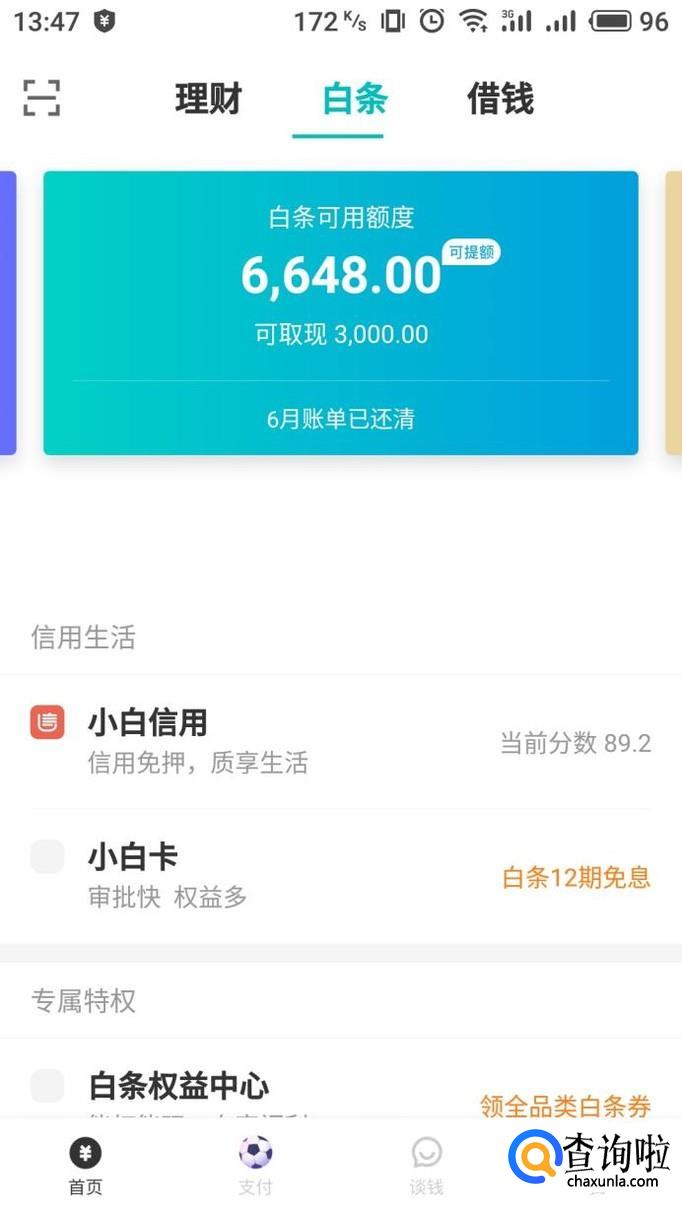The height and width of the screenshot is (1212, 682).
Task: Switch to the 理财 tab
Action: coord(208,100)
